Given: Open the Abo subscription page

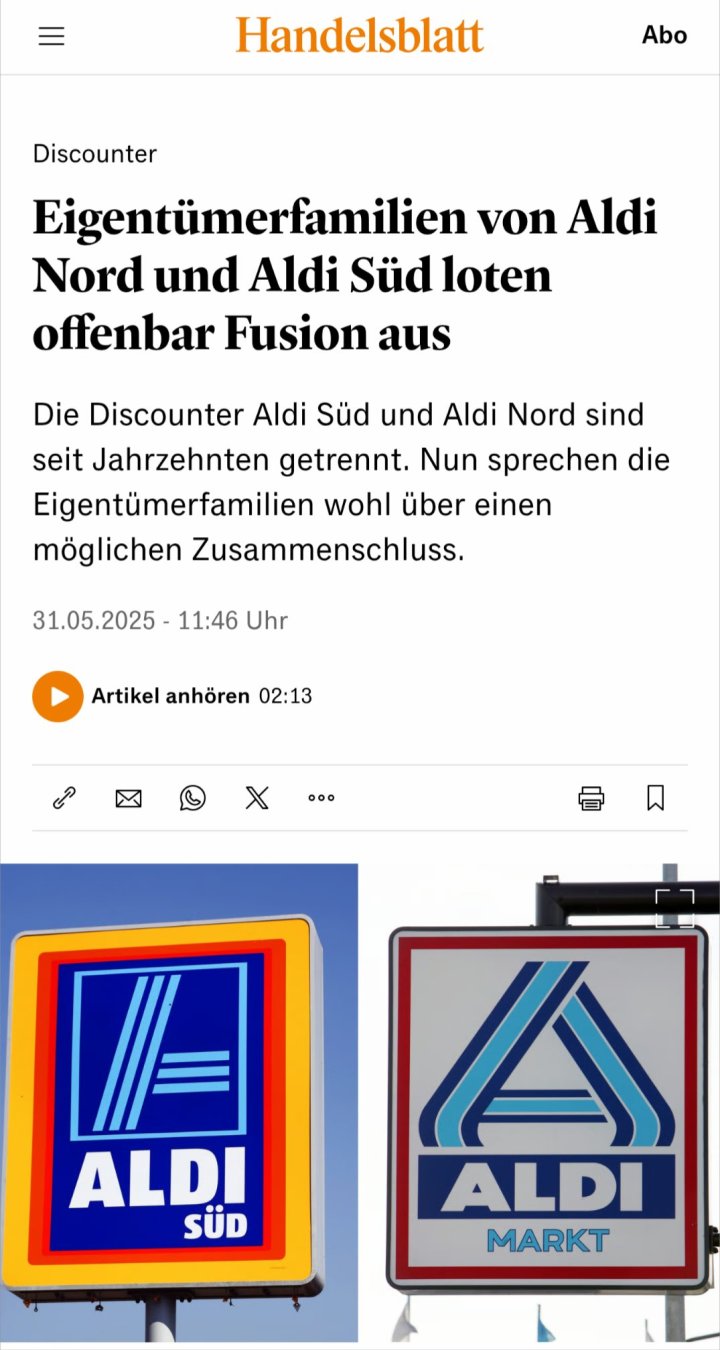Looking at the screenshot, I should (x=663, y=35).
